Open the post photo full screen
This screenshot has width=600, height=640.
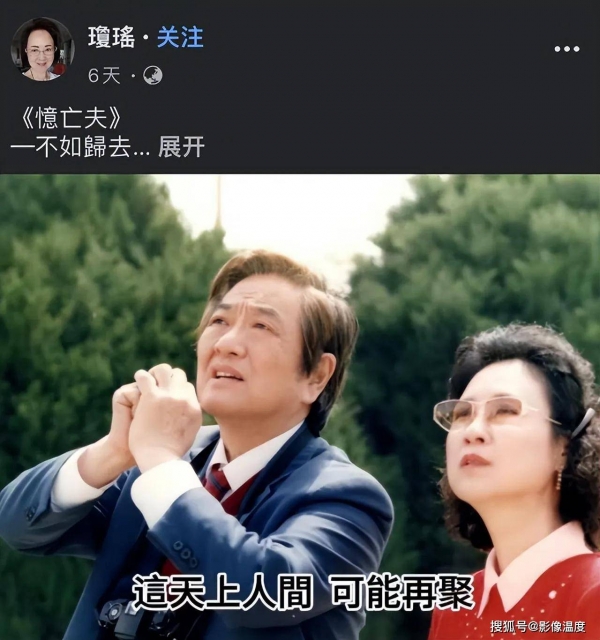(300, 400)
